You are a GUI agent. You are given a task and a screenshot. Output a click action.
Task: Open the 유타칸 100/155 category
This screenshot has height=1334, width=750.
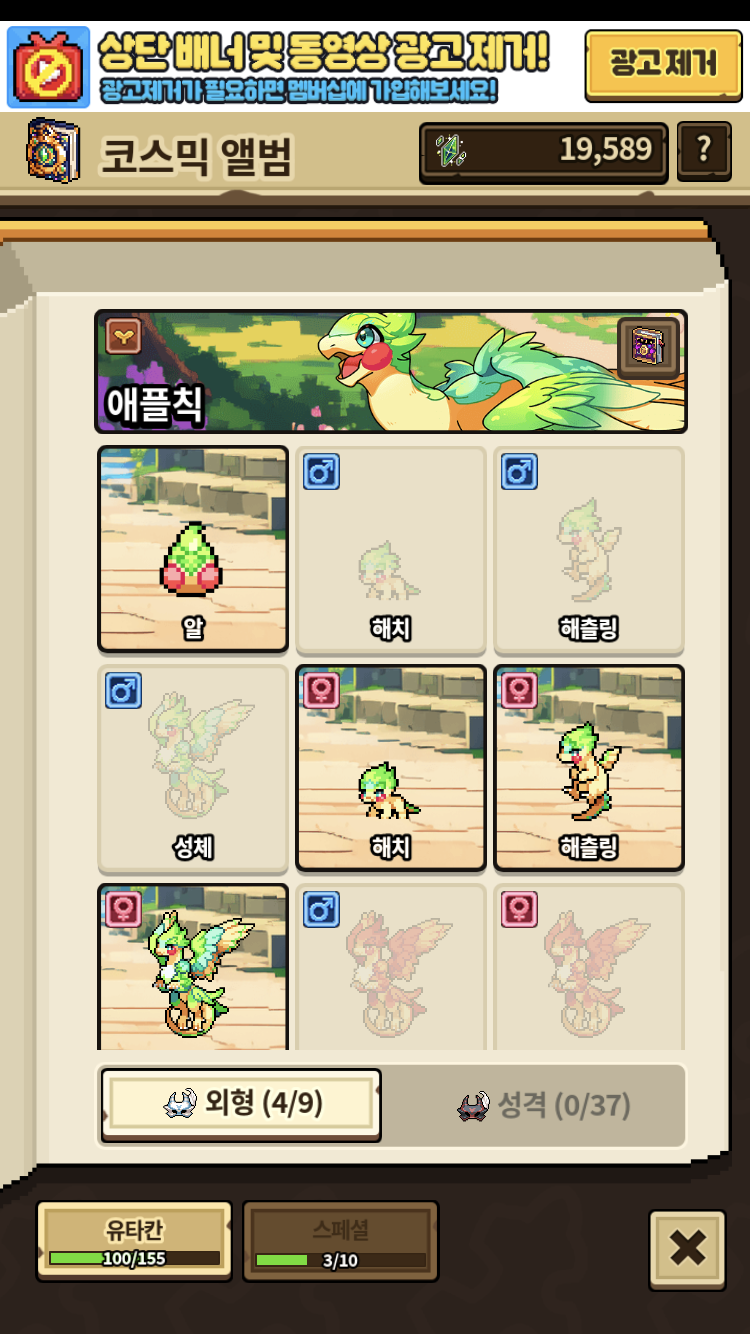[x=134, y=1240]
